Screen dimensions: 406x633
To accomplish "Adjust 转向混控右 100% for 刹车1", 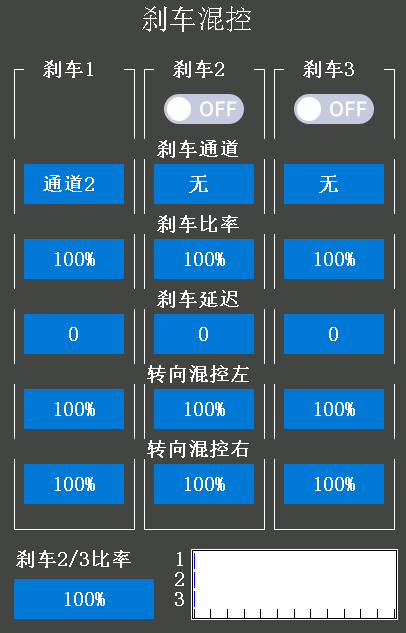I will tap(74, 484).
